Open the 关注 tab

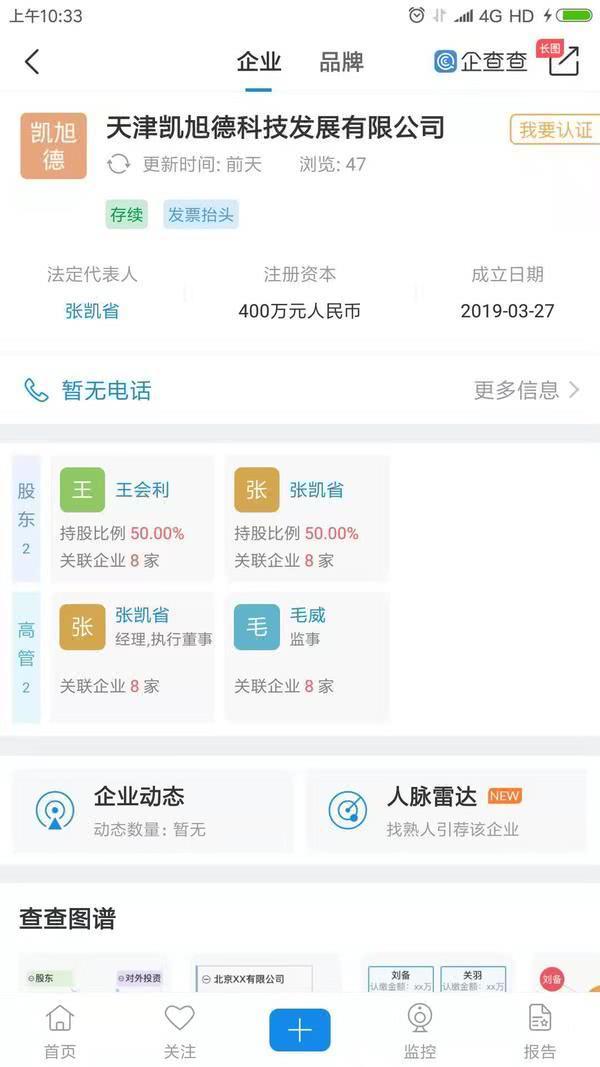point(179,1031)
